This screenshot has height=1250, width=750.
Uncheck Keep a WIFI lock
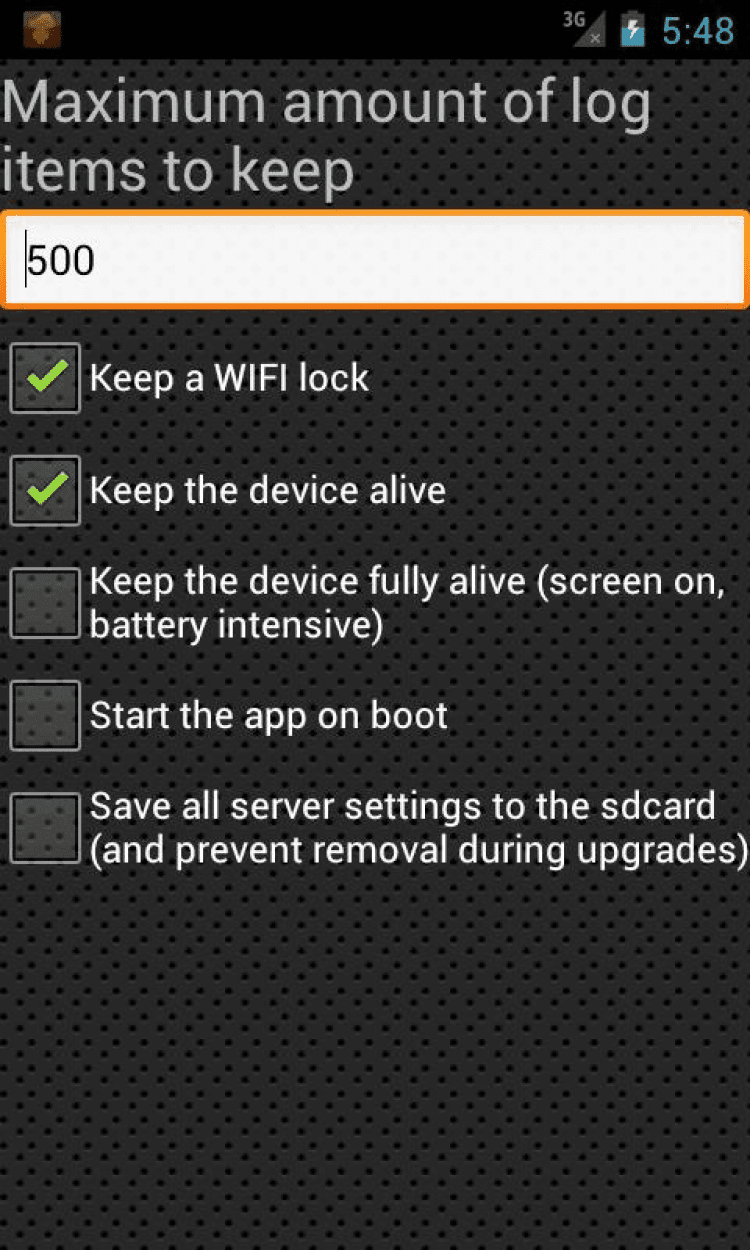coord(45,378)
